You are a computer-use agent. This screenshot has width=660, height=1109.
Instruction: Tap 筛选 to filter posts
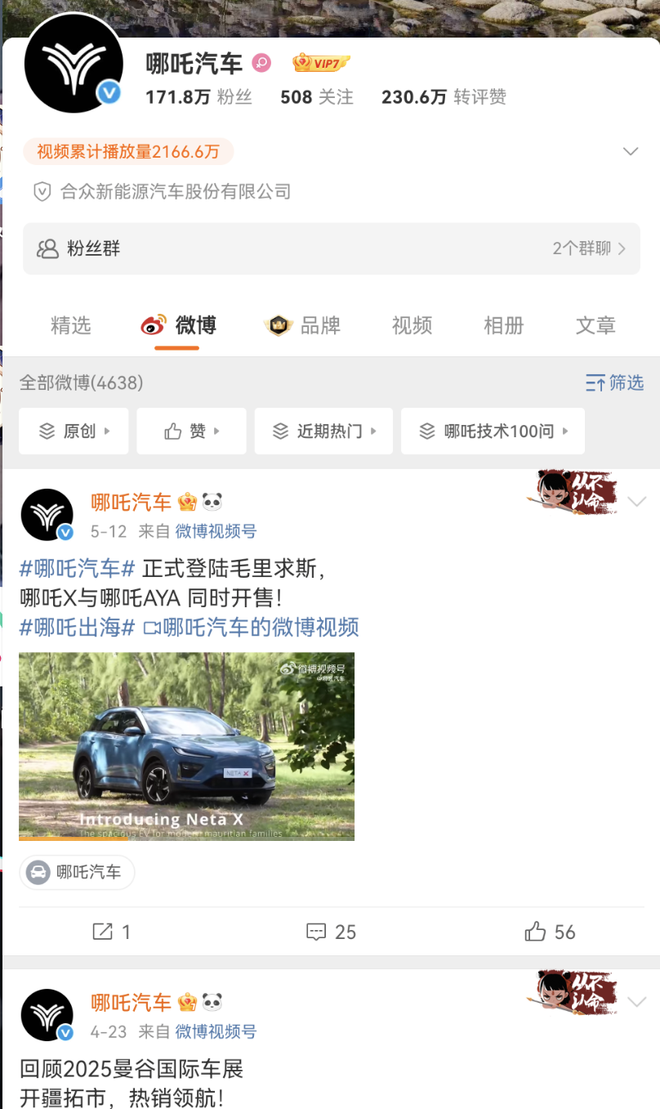(614, 382)
